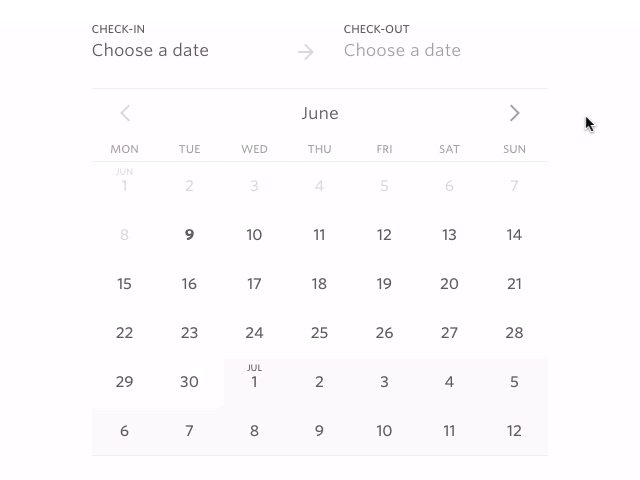Tap June 15 in the calendar
640x480 pixels.
[x=124, y=284]
